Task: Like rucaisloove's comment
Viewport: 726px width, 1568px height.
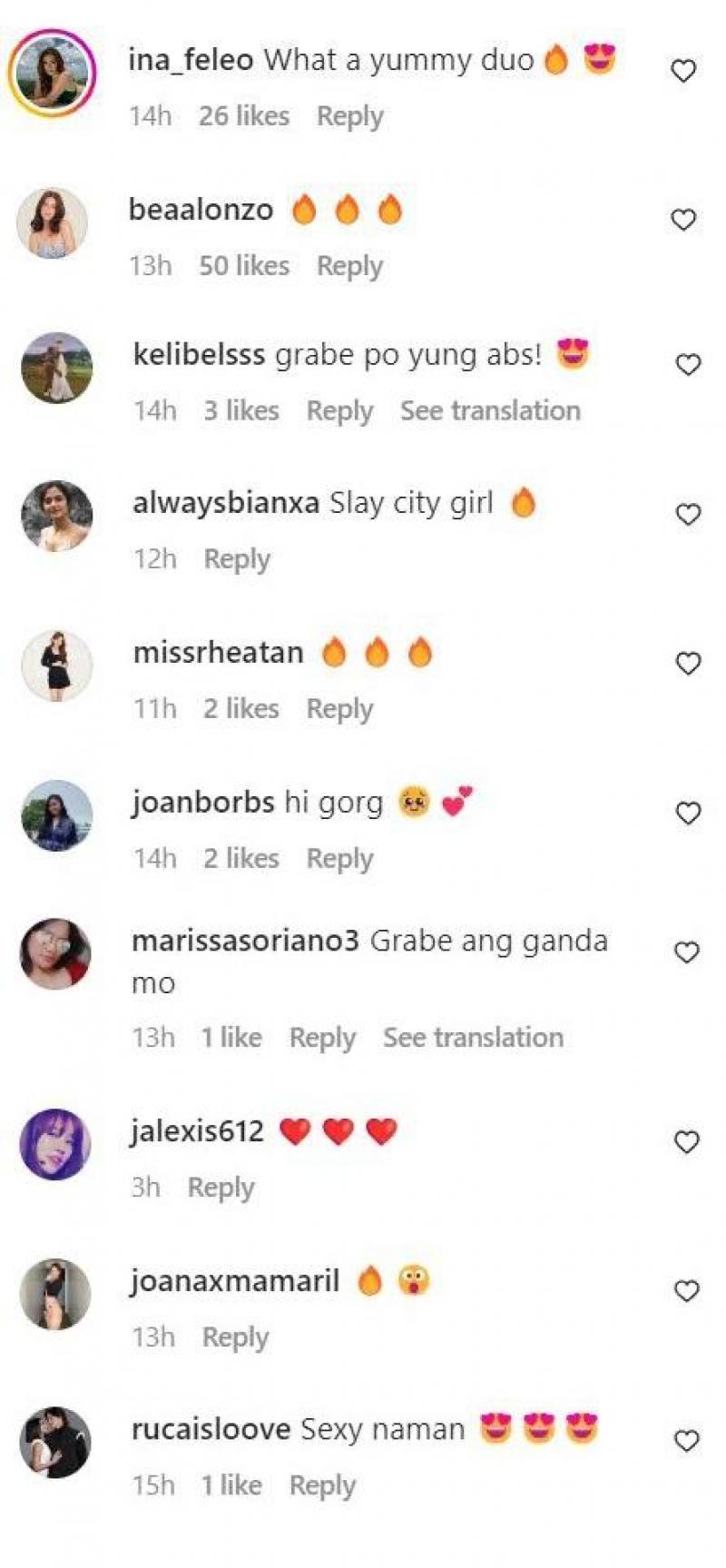Action: (687, 1441)
